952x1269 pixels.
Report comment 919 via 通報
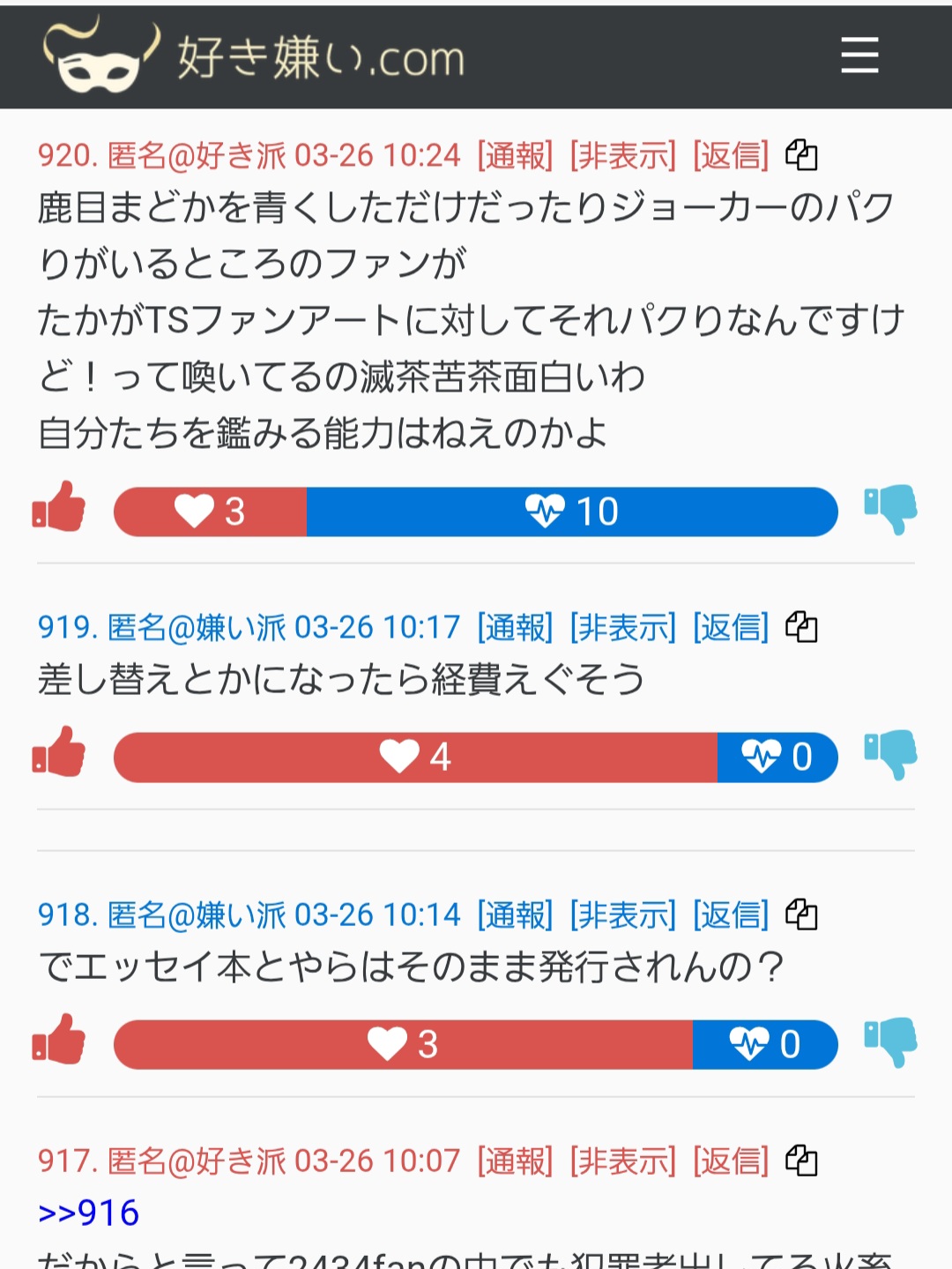[x=515, y=628]
